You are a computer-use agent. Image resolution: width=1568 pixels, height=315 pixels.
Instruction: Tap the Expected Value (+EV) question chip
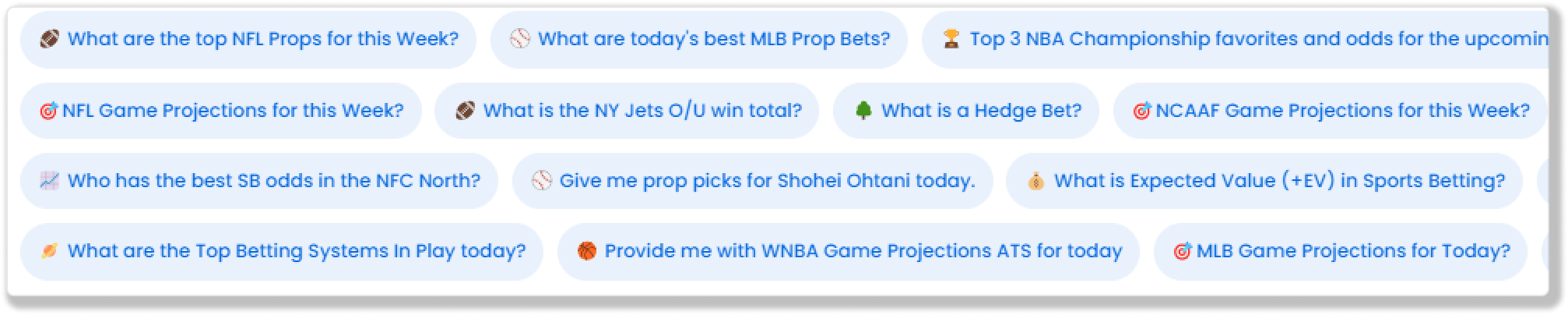click(1264, 181)
